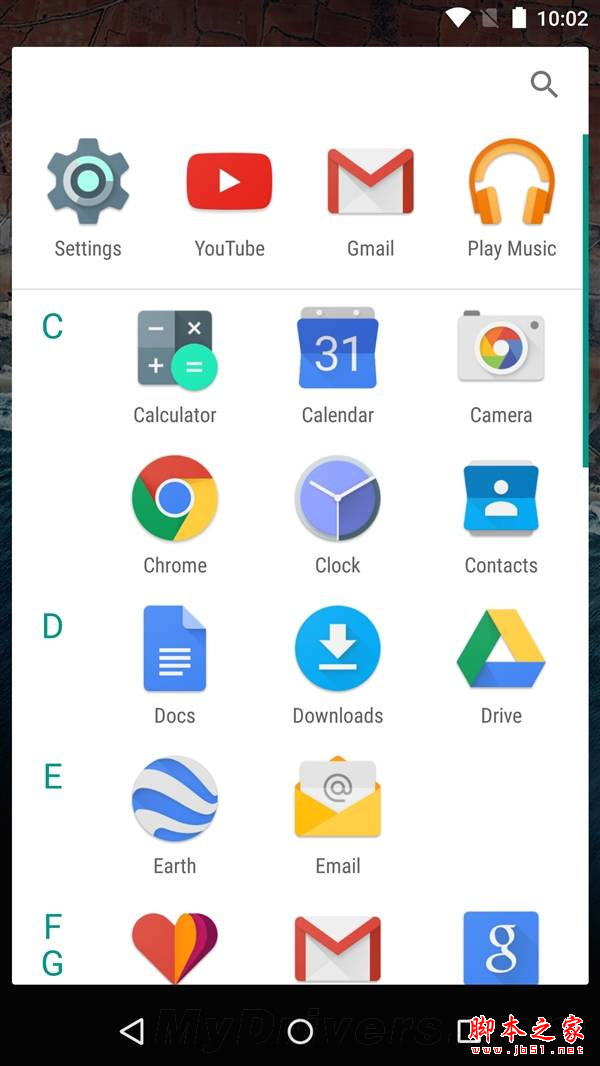600x1066 pixels.
Task: Open Gmail in the top suggested row
Action: pyautogui.click(x=370, y=182)
